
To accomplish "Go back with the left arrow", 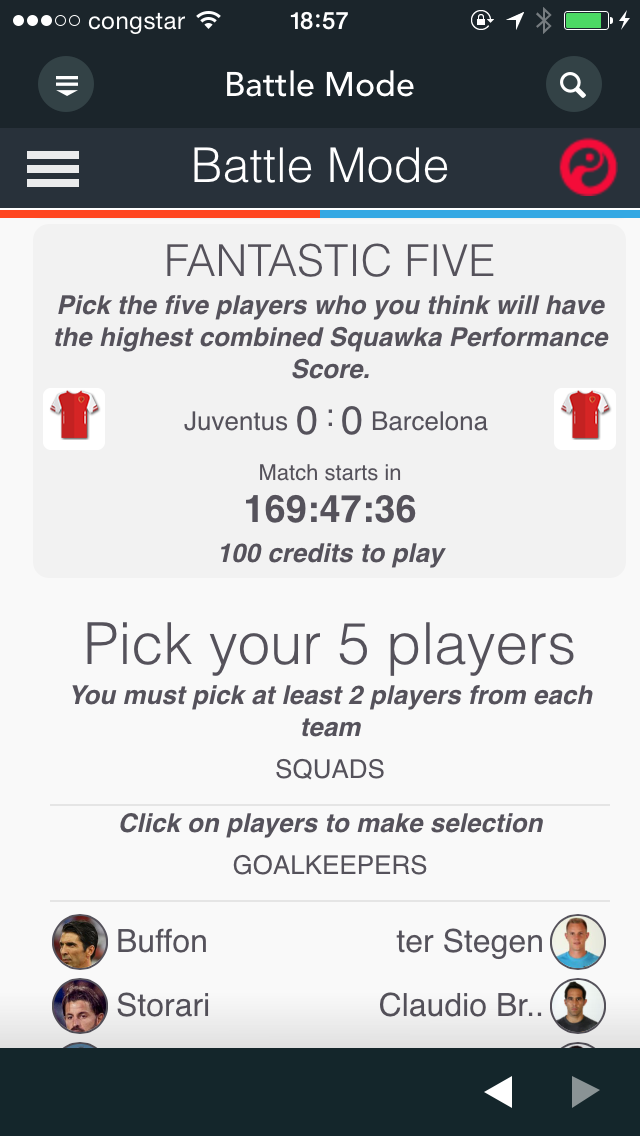I will pyautogui.click(x=498, y=1092).
